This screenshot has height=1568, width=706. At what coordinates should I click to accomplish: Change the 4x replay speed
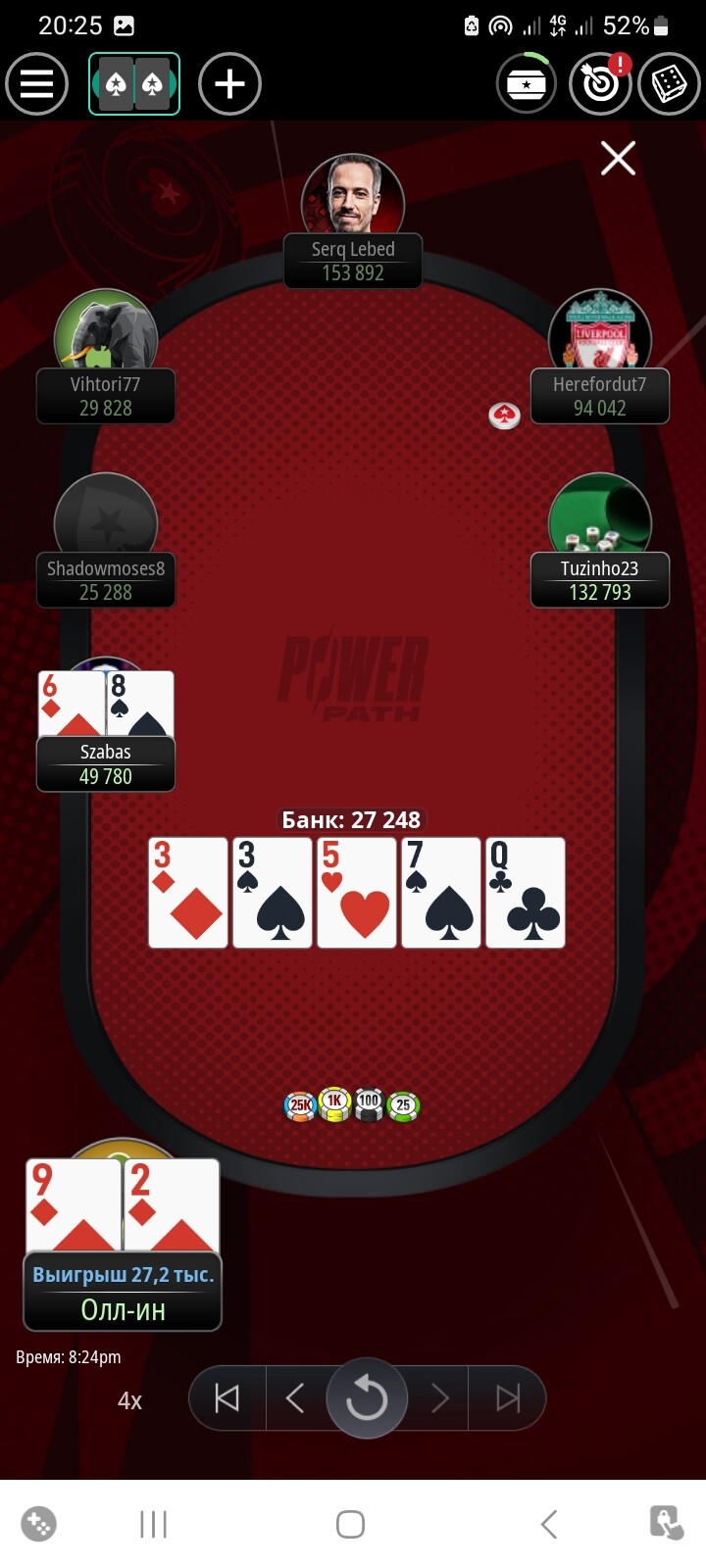click(129, 1400)
